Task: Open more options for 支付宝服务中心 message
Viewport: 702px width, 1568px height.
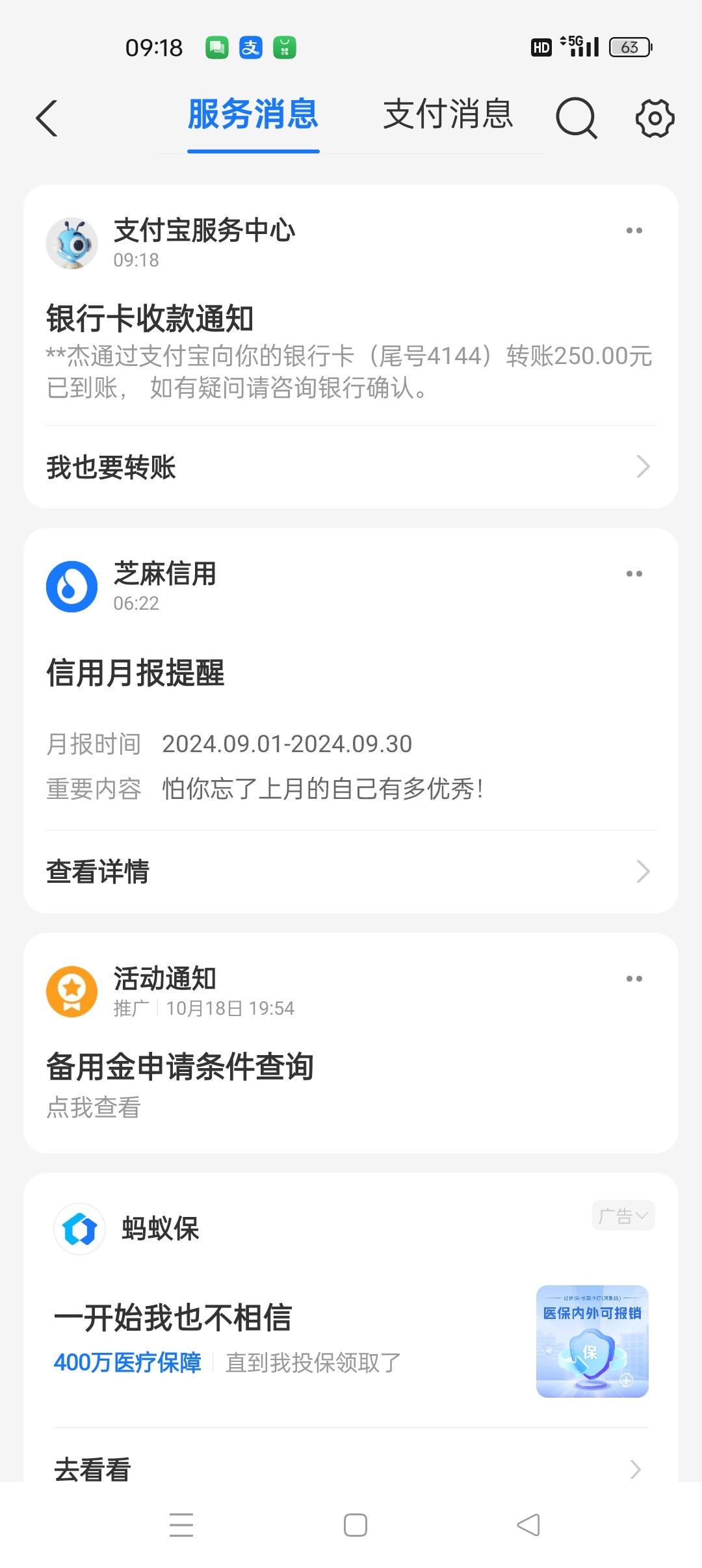Action: click(x=634, y=231)
